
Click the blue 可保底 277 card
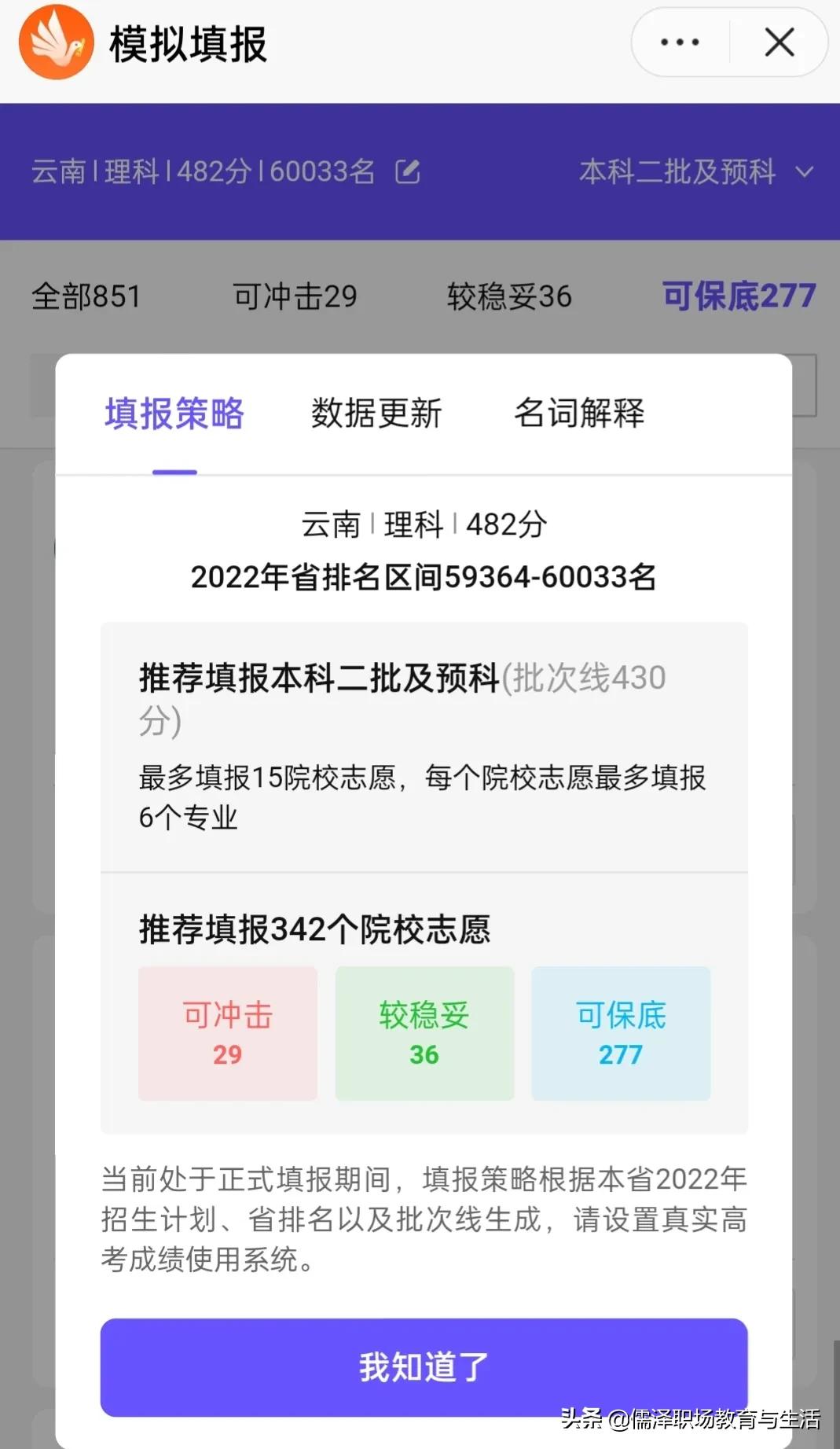click(621, 1034)
